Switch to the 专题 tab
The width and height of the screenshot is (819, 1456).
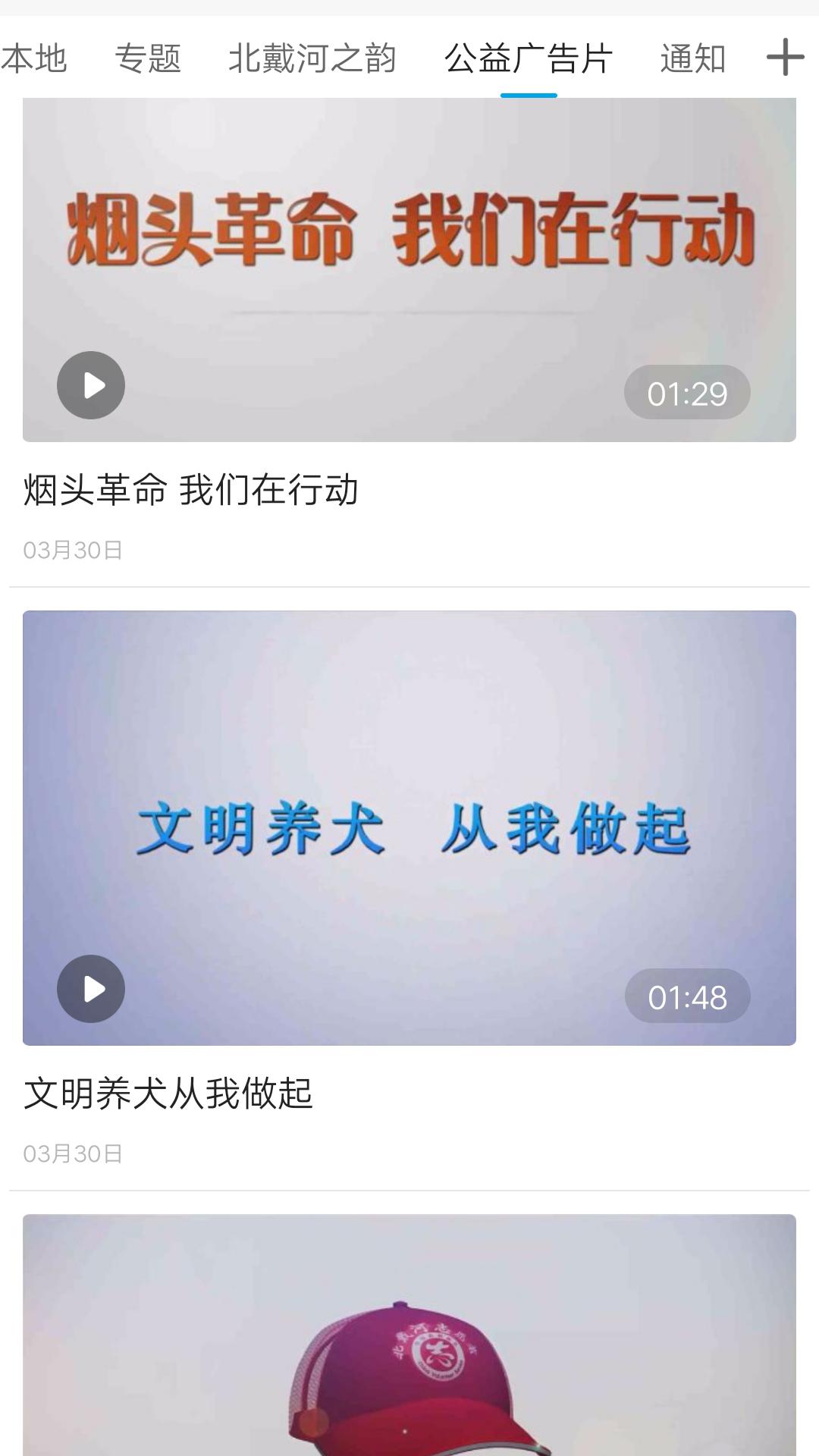pos(149,61)
